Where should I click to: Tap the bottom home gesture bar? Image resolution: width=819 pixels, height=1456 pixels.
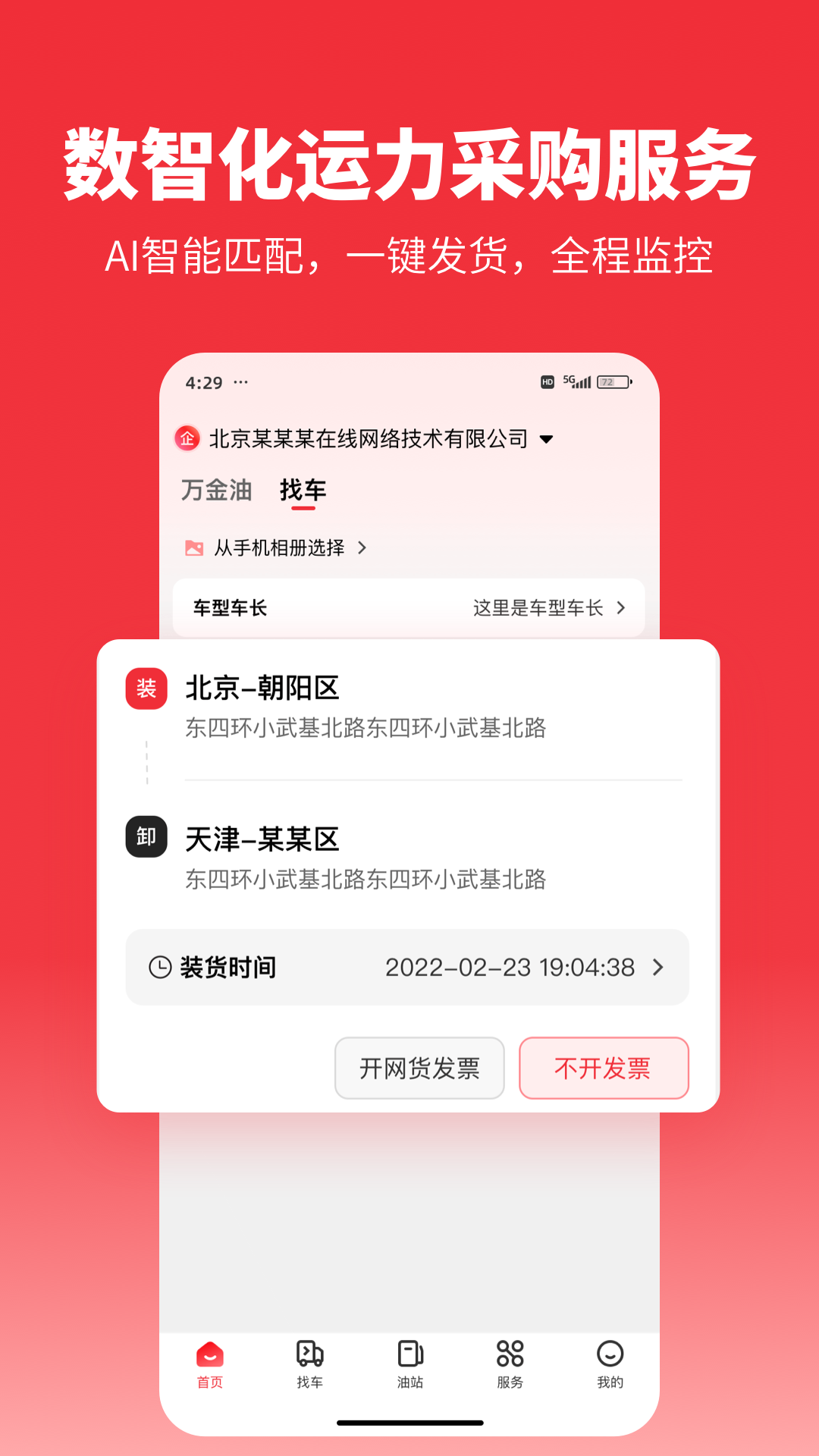click(409, 1422)
